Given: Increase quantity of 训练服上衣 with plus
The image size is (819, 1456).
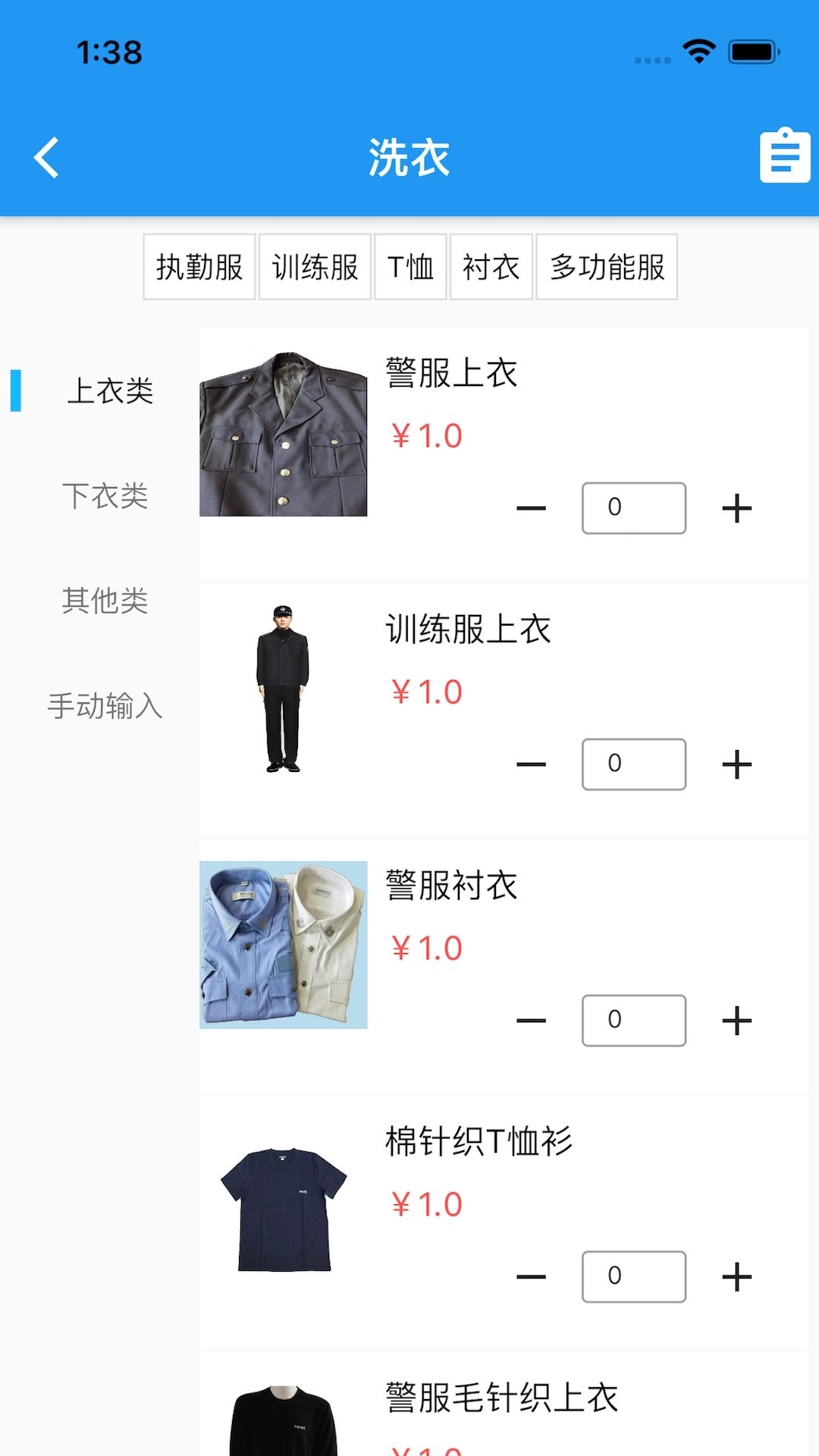Looking at the screenshot, I should pyautogui.click(x=735, y=764).
